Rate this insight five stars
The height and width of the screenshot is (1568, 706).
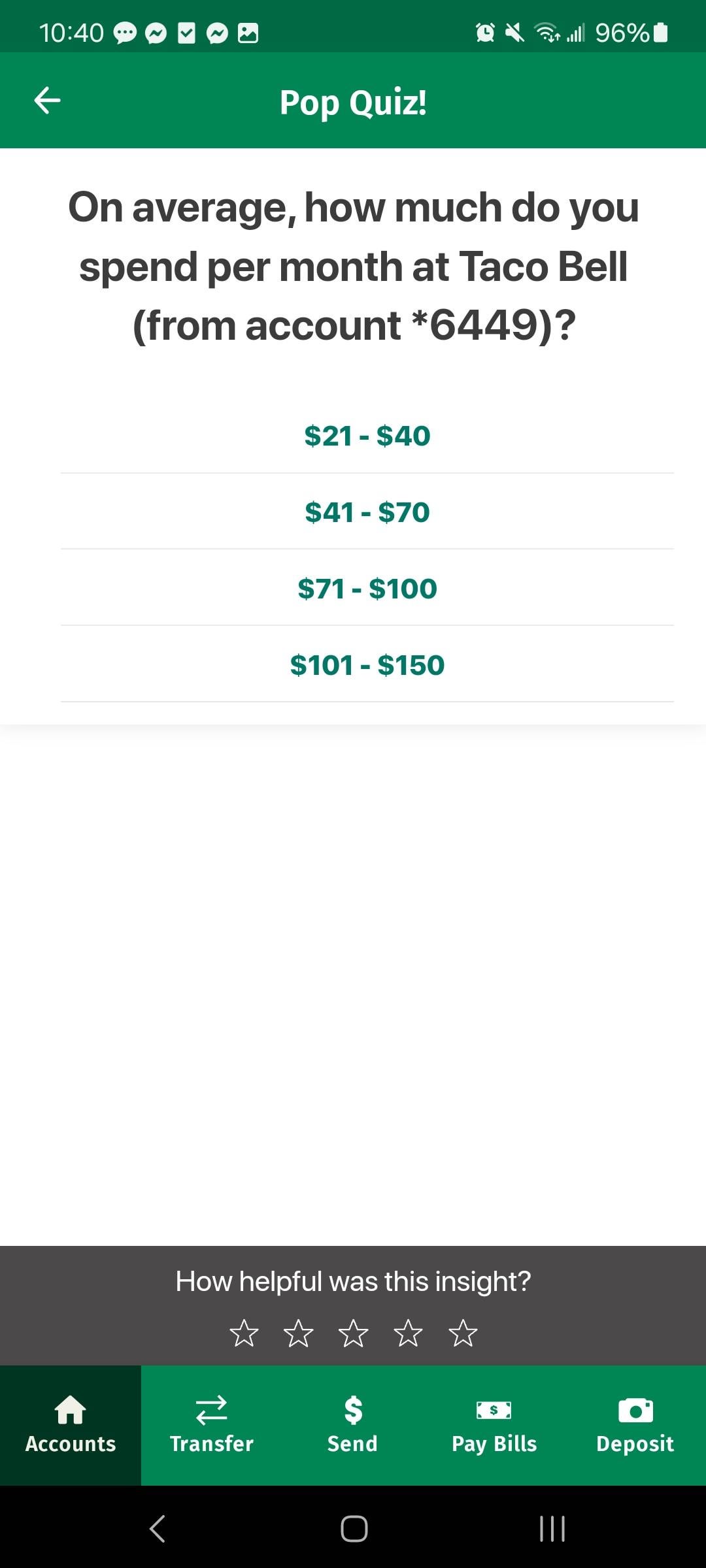point(463,1333)
